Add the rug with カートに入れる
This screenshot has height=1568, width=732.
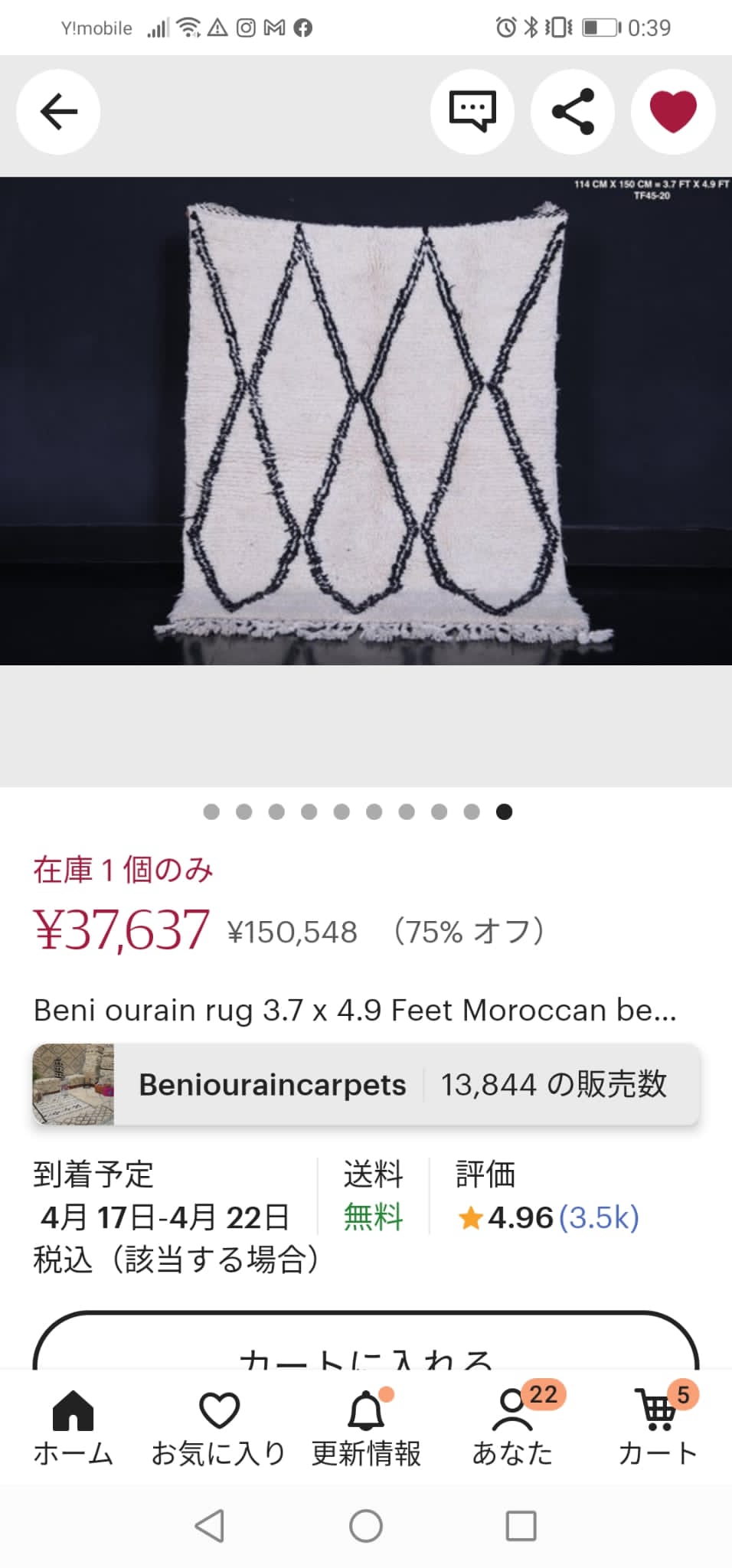point(366,1347)
